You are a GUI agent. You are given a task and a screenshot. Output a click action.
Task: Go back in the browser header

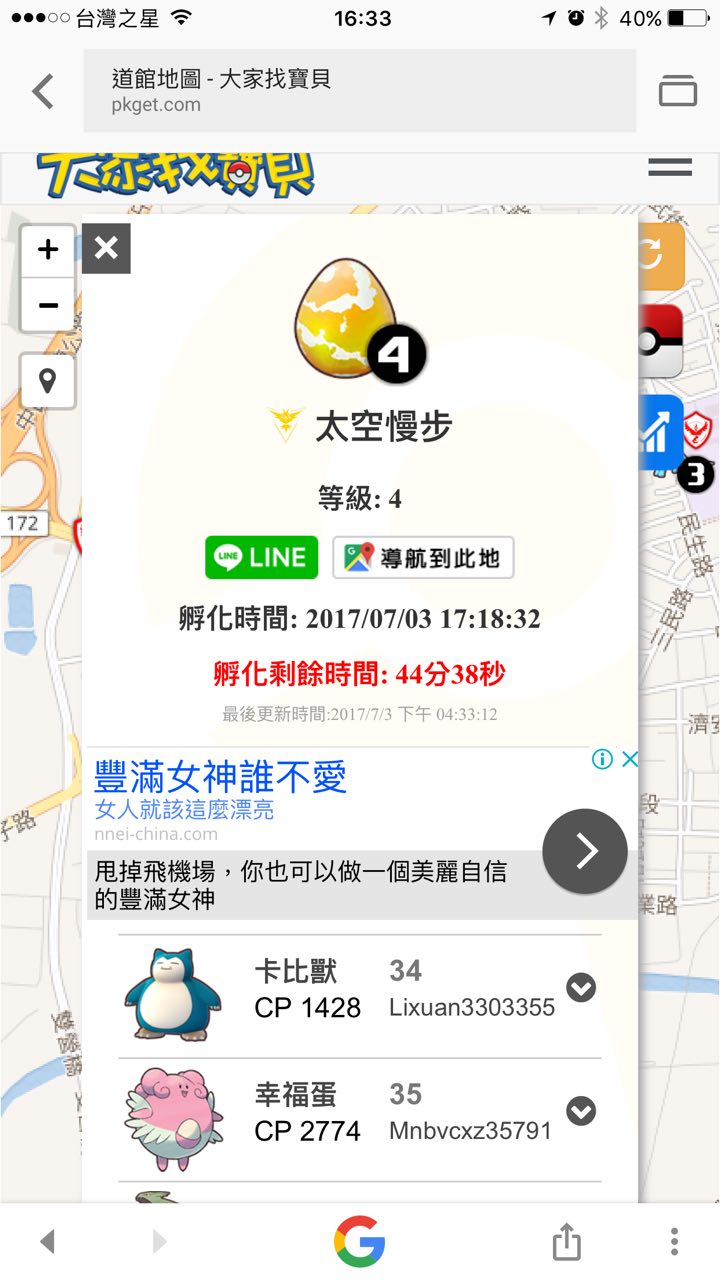(43, 91)
